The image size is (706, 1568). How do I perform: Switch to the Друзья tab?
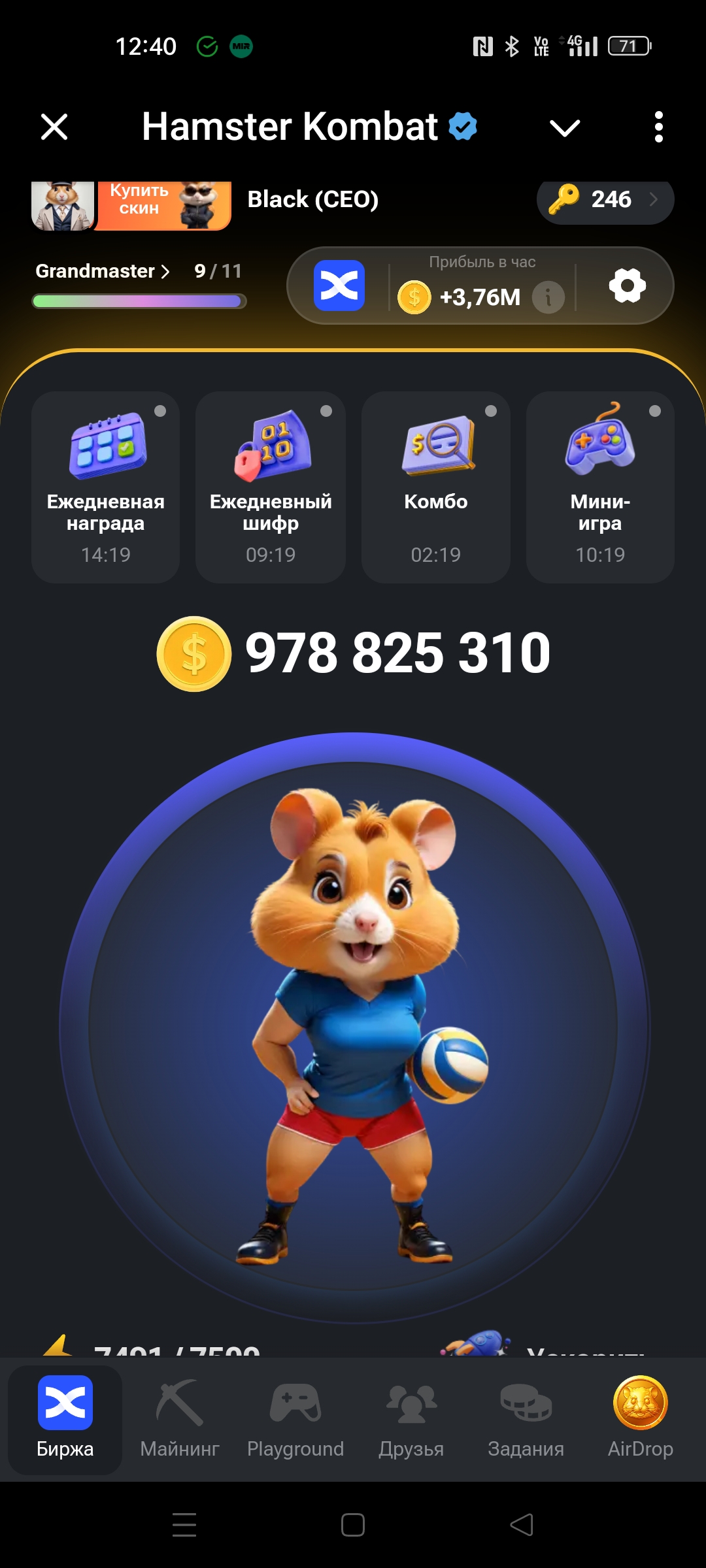click(x=411, y=1419)
